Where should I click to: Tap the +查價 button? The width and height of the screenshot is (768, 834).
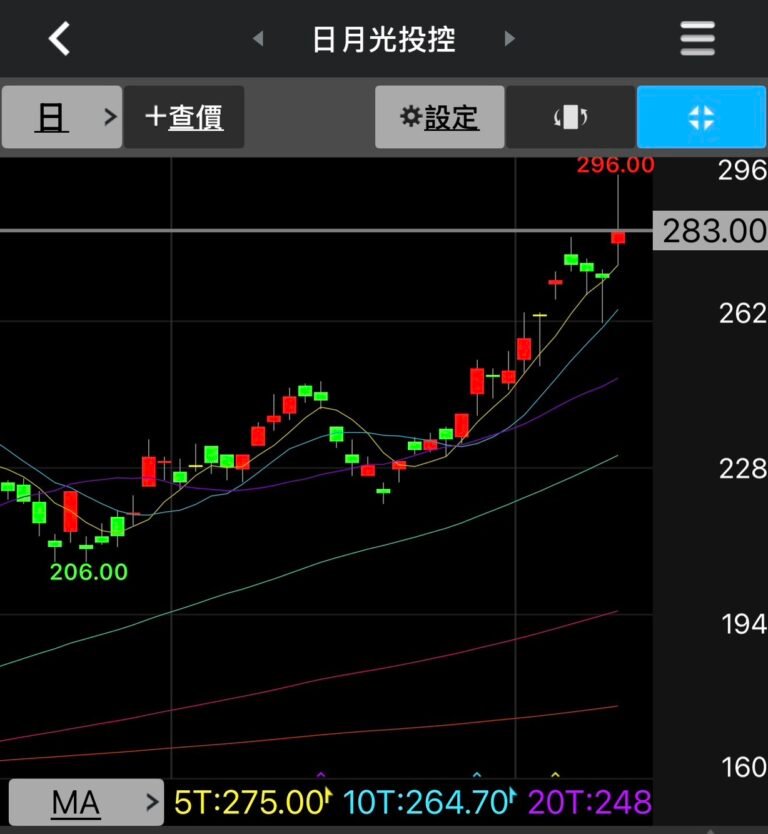click(x=183, y=117)
